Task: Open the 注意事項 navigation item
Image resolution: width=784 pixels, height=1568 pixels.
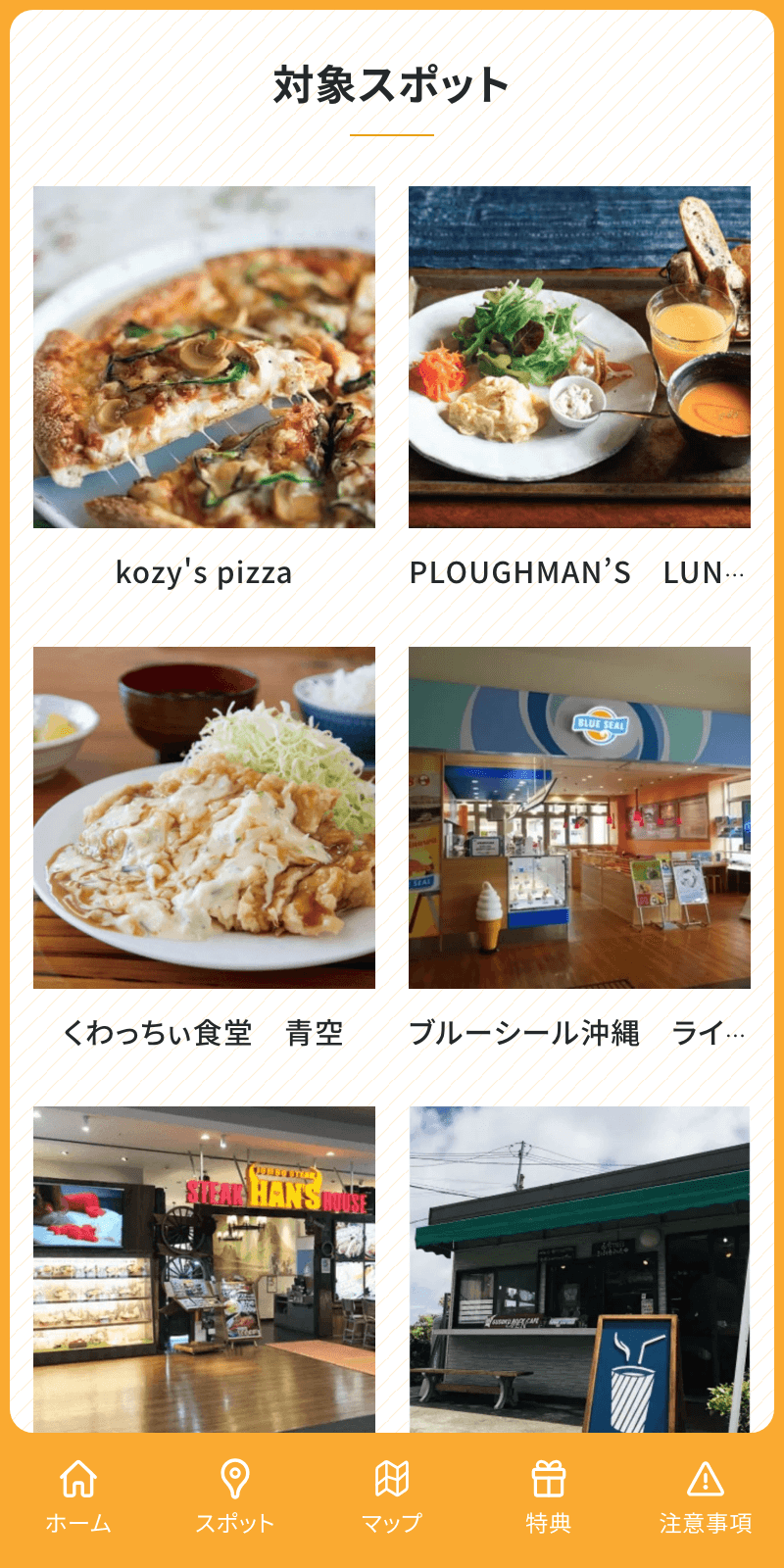Action: [x=708, y=1522]
